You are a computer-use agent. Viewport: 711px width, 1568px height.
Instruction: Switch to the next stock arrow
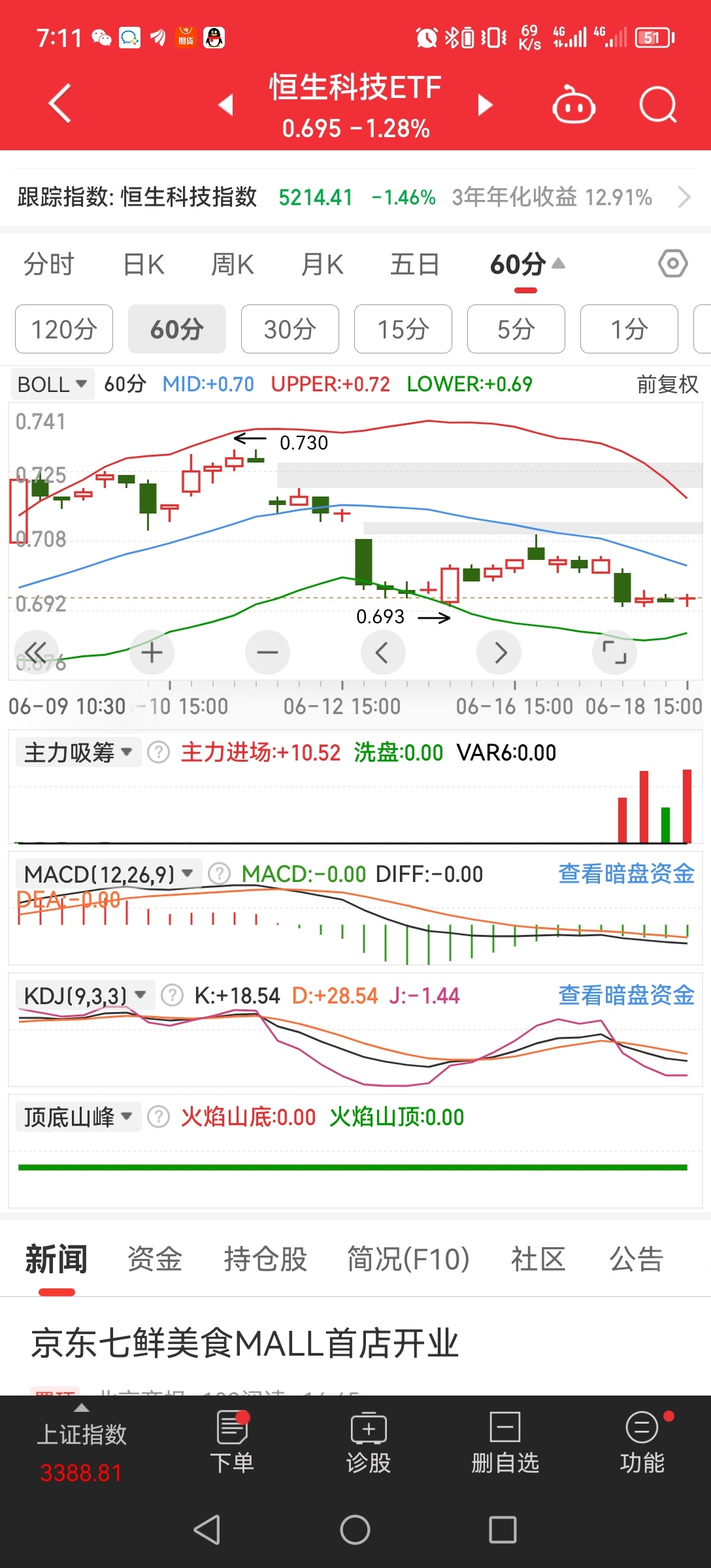(x=485, y=105)
